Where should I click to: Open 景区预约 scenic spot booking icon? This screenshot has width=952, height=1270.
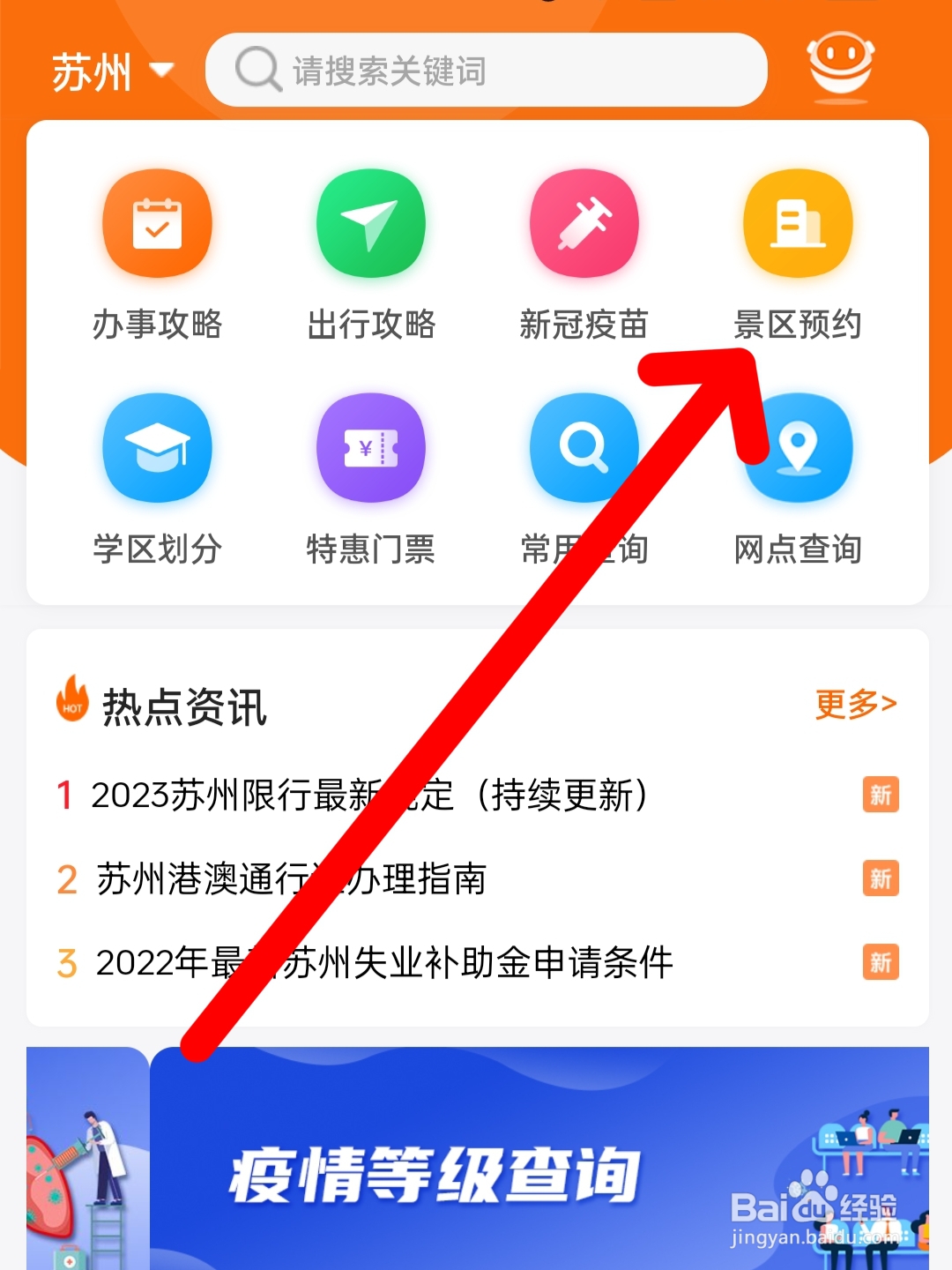[798, 223]
